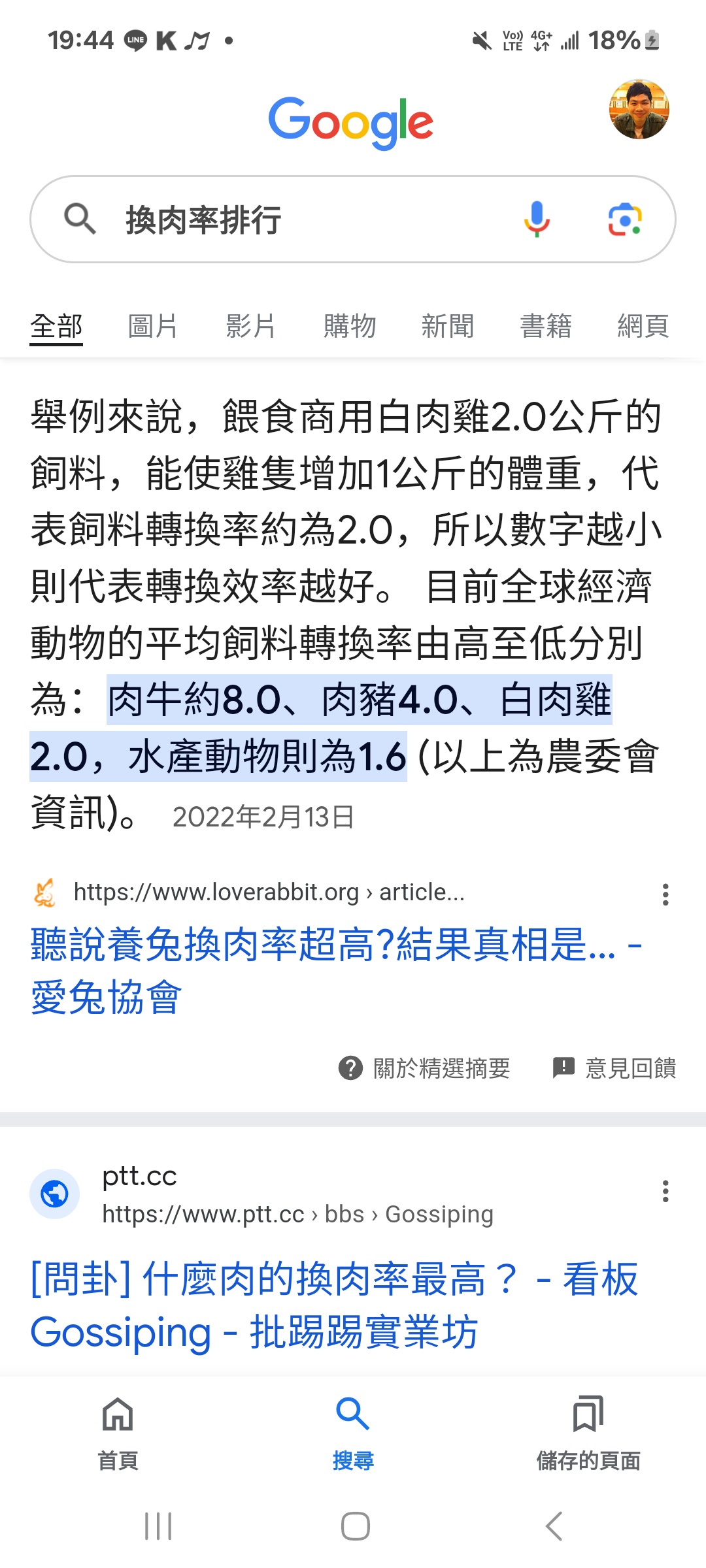This screenshot has height=1568, width=706.
Task: Switch to the 影片 tab
Action: (x=251, y=325)
